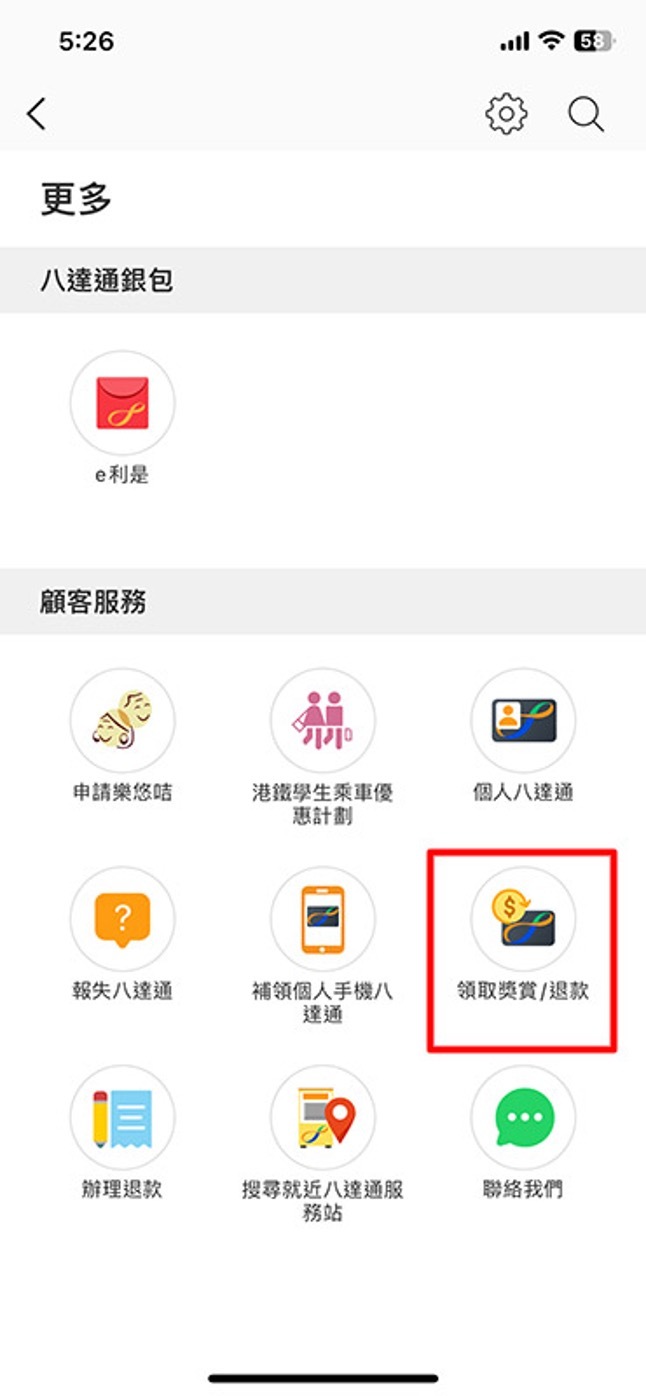Select 申請樂悠咭
The width and height of the screenshot is (646, 1396).
click(122, 720)
